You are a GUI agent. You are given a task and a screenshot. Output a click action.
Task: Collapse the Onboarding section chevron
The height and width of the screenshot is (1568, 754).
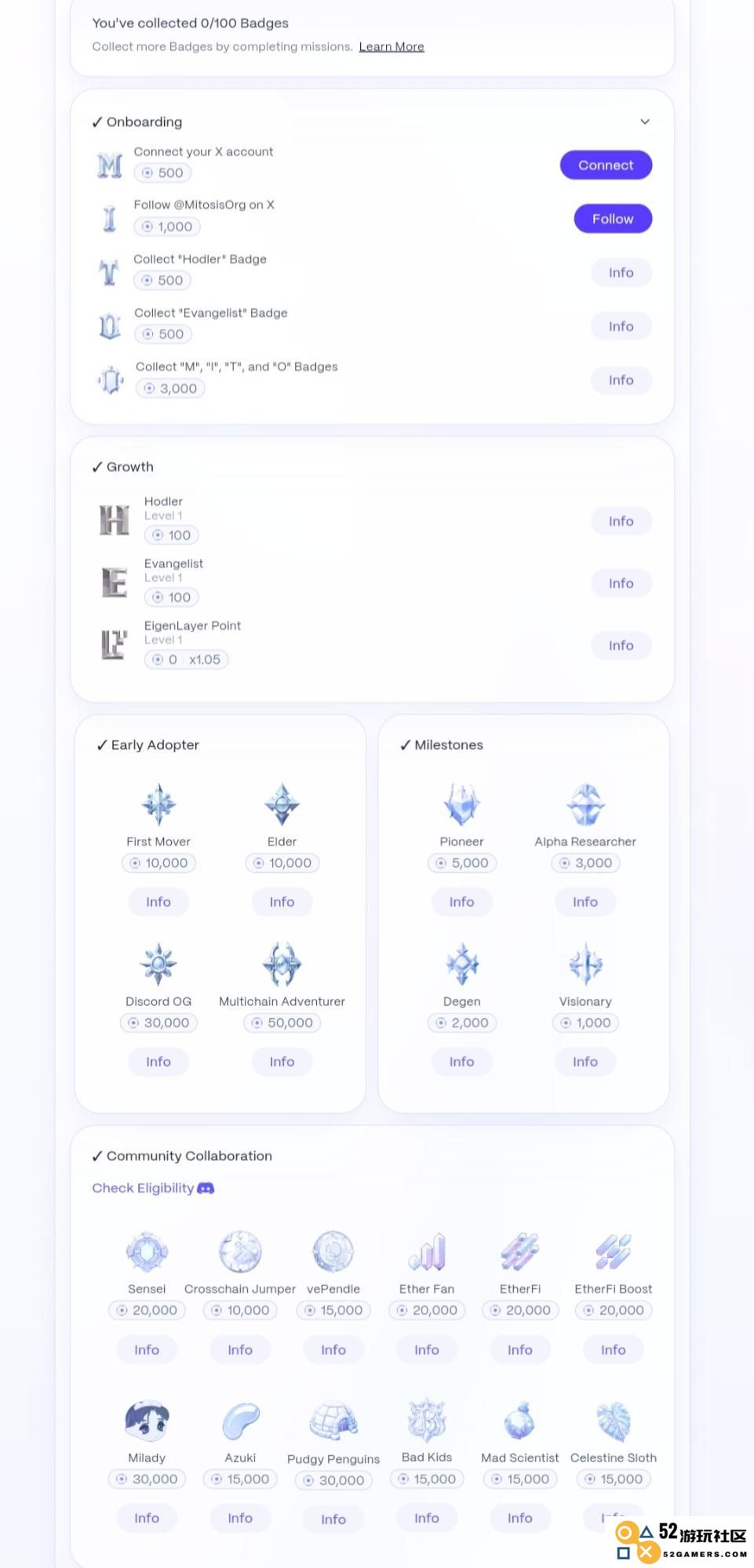click(644, 122)
